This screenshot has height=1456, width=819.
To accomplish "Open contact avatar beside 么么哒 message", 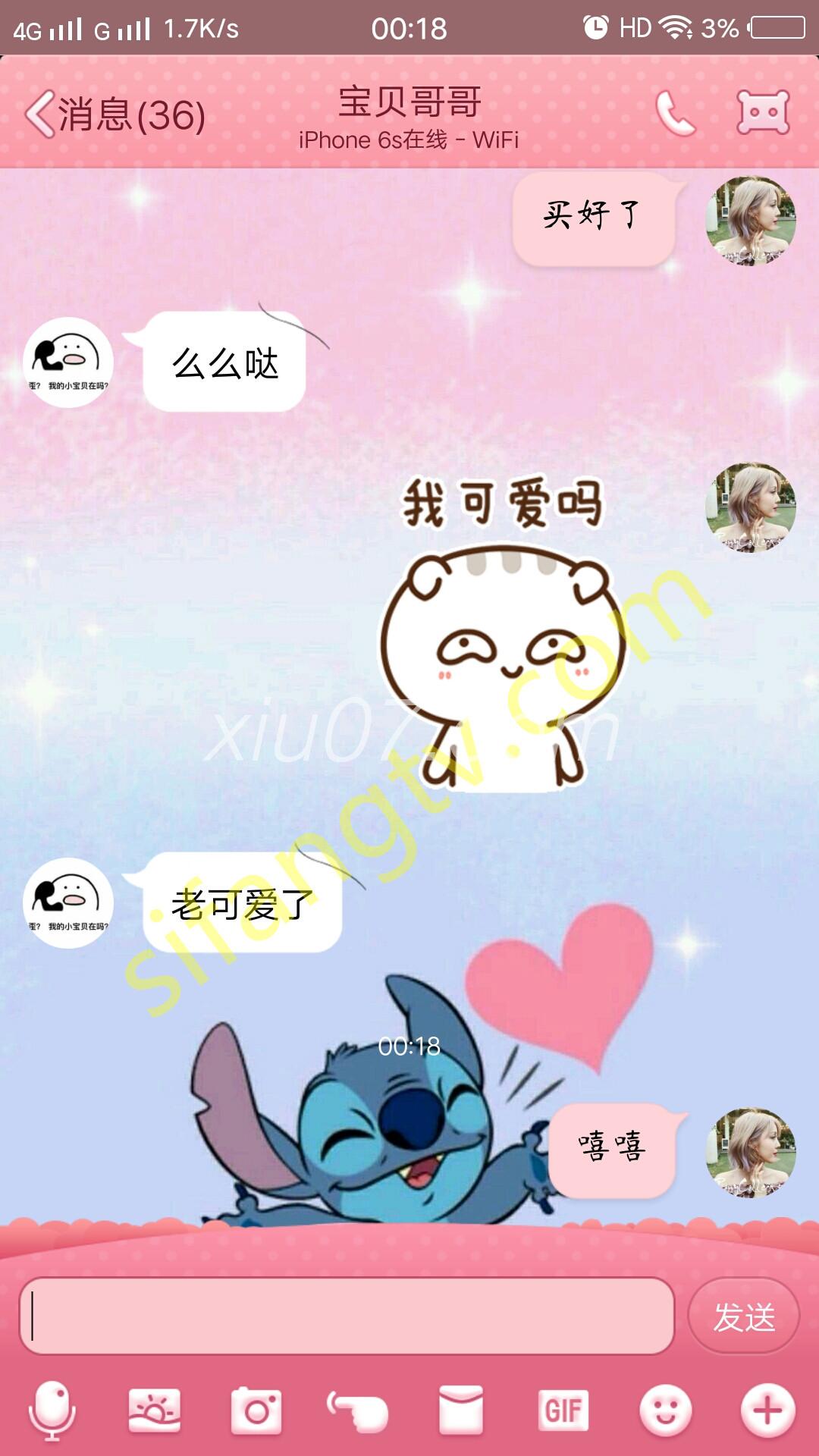I will pos(68,362).
